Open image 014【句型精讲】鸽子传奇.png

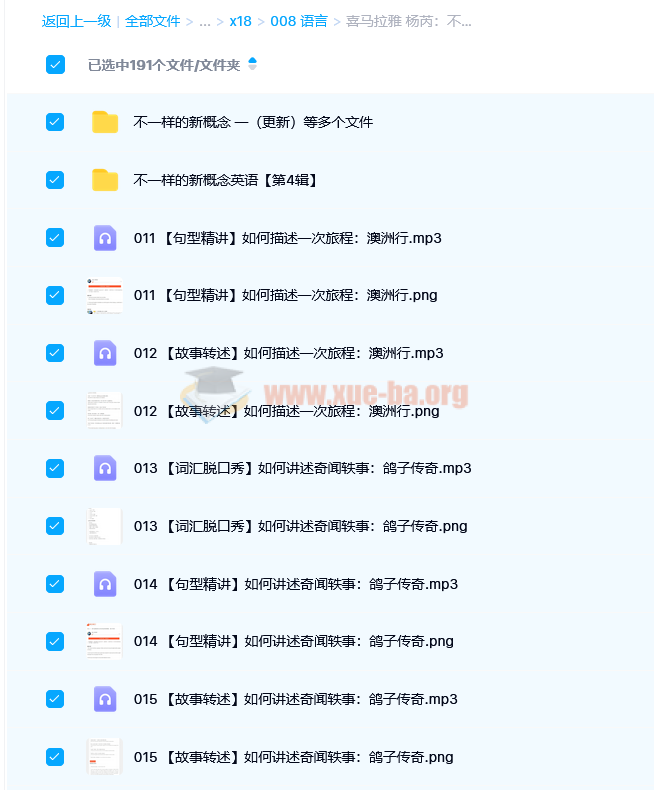click(294, 641)
